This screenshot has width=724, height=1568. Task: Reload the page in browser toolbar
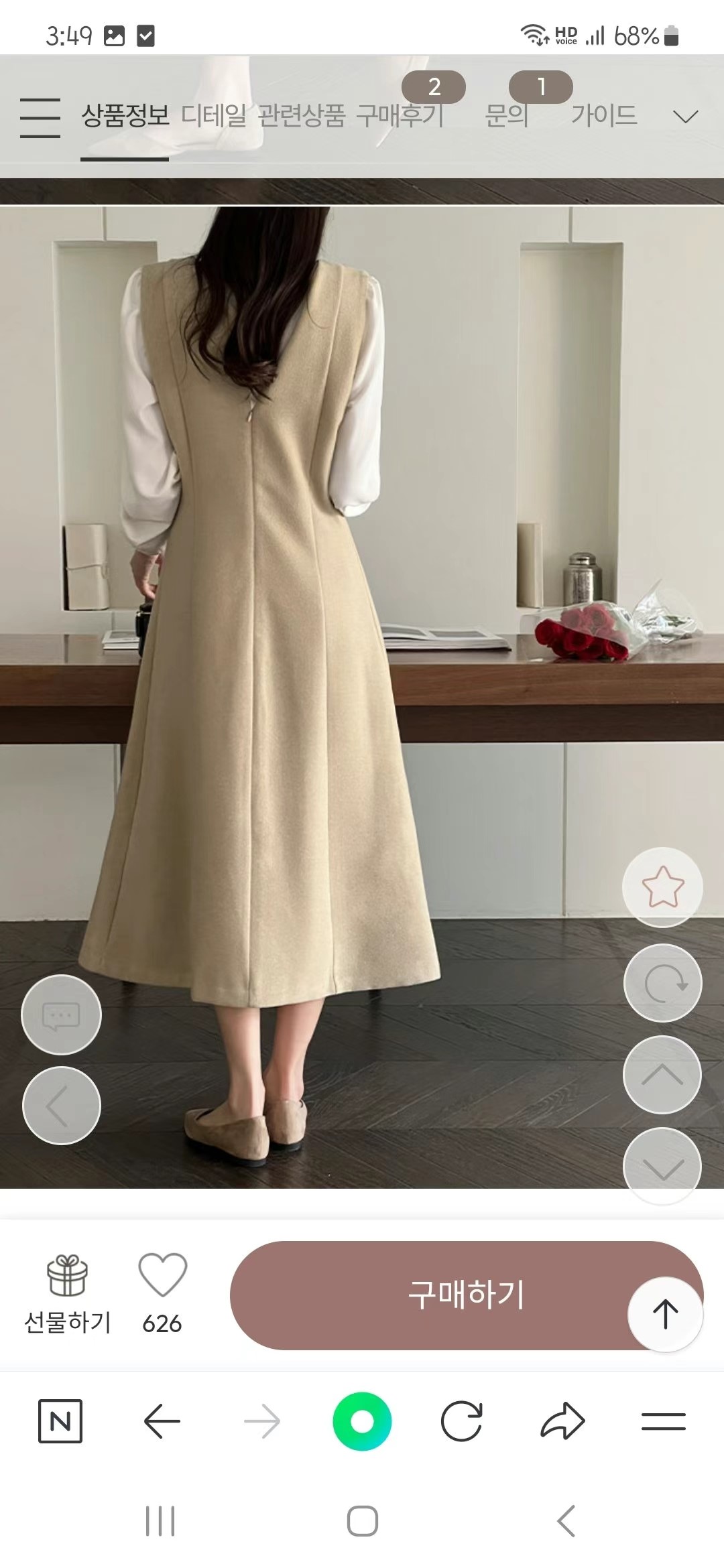pyautogui.click(x=462, y=1421)
